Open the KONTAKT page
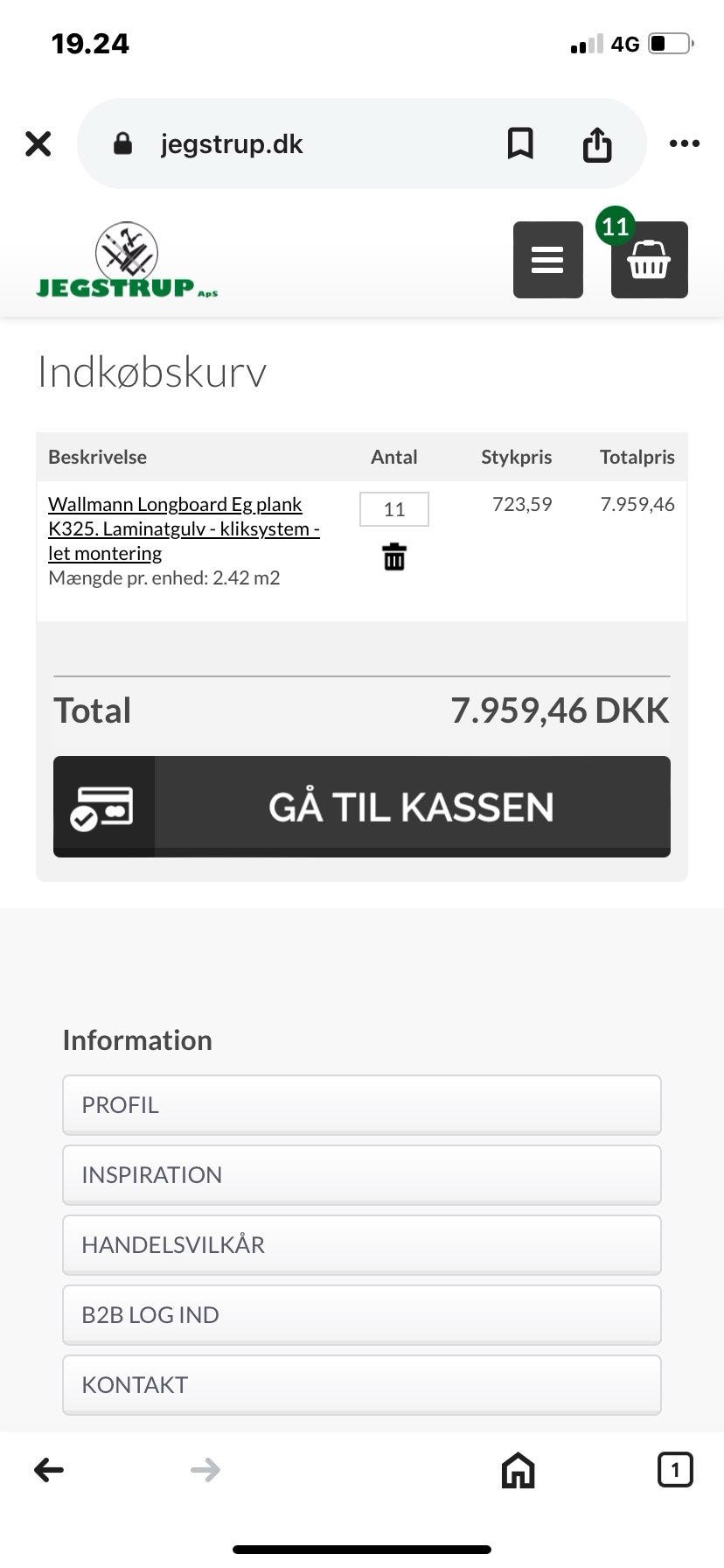The width and height of the screenshot is (724, 1568). click(361, 1384)
